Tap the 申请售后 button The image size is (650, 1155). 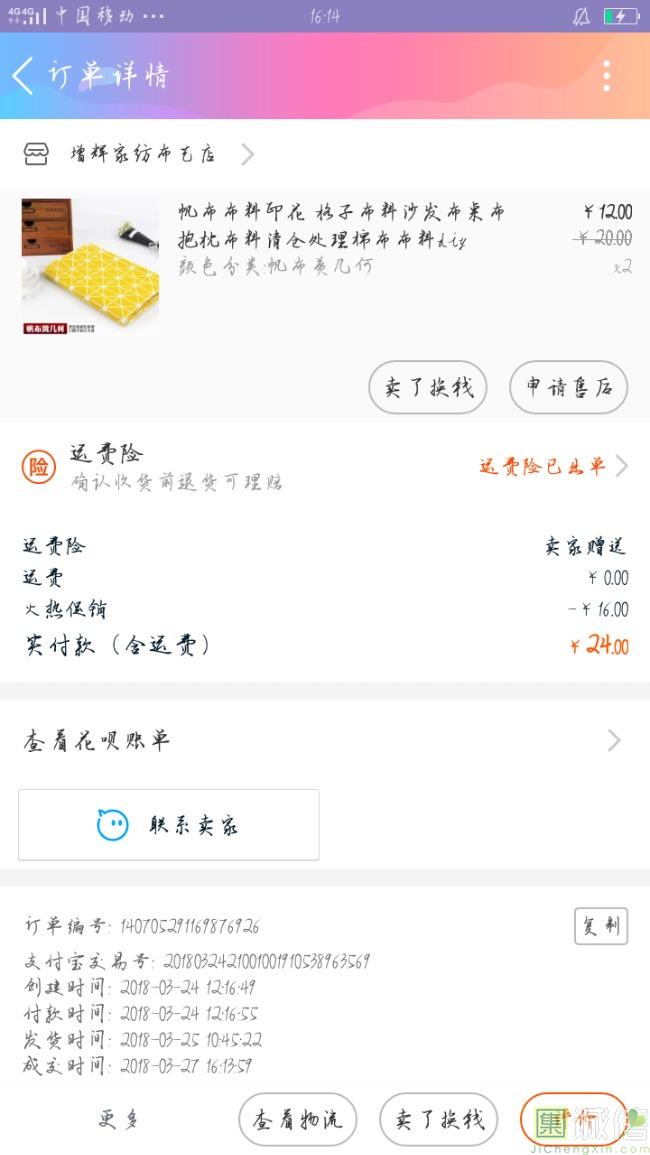point(568,387)
